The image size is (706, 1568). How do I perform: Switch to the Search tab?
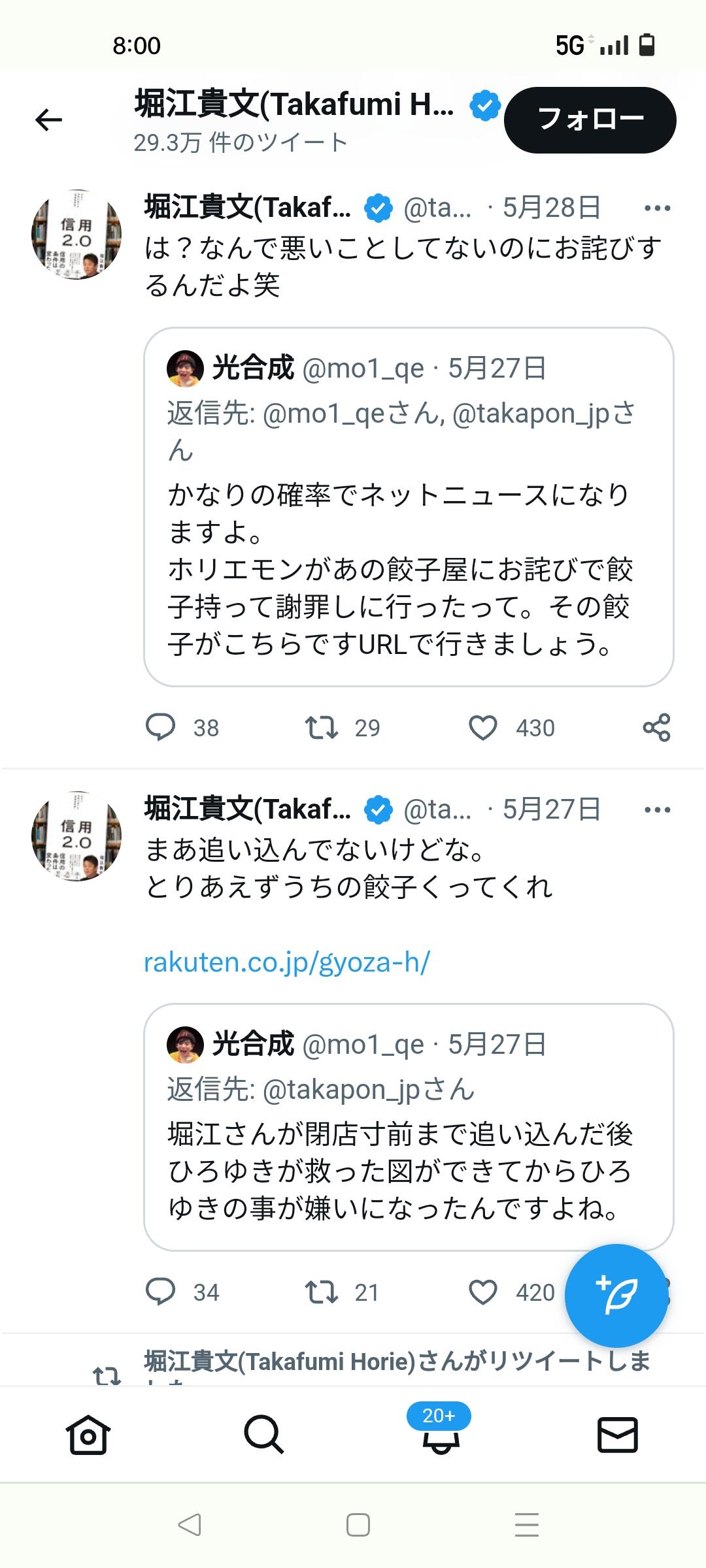(264, 1434)
